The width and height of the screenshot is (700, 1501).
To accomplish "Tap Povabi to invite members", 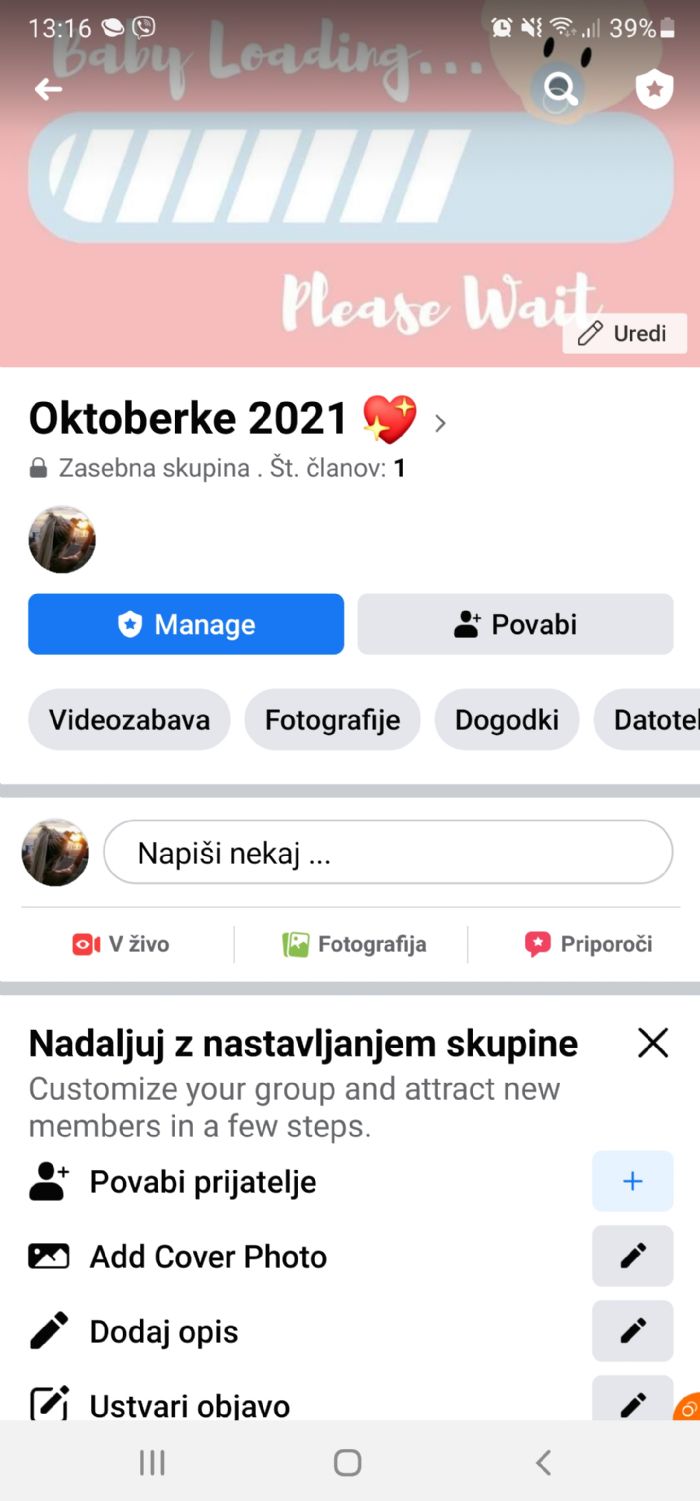I will click(515, 624).
